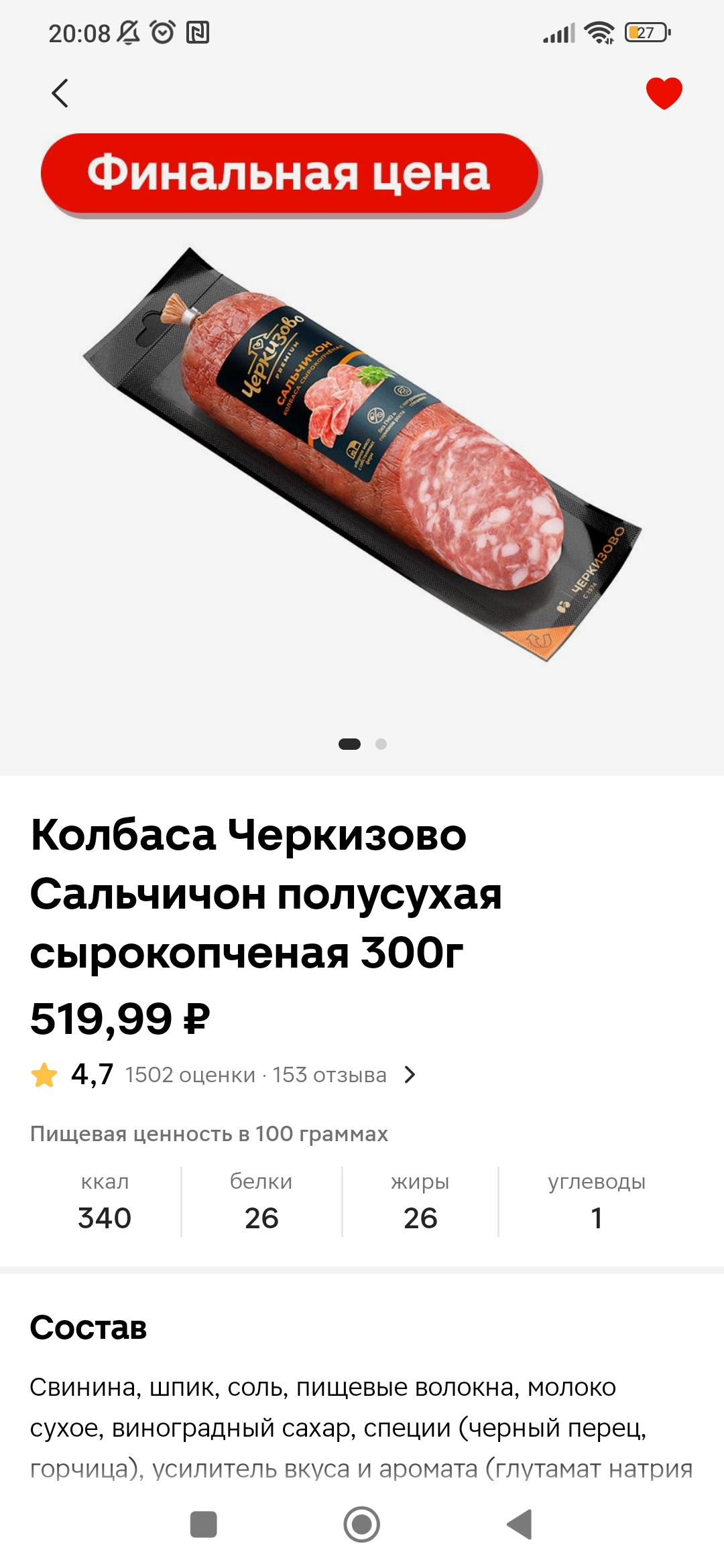
Task: Go back using the top arrow
Action: [60, 93]
